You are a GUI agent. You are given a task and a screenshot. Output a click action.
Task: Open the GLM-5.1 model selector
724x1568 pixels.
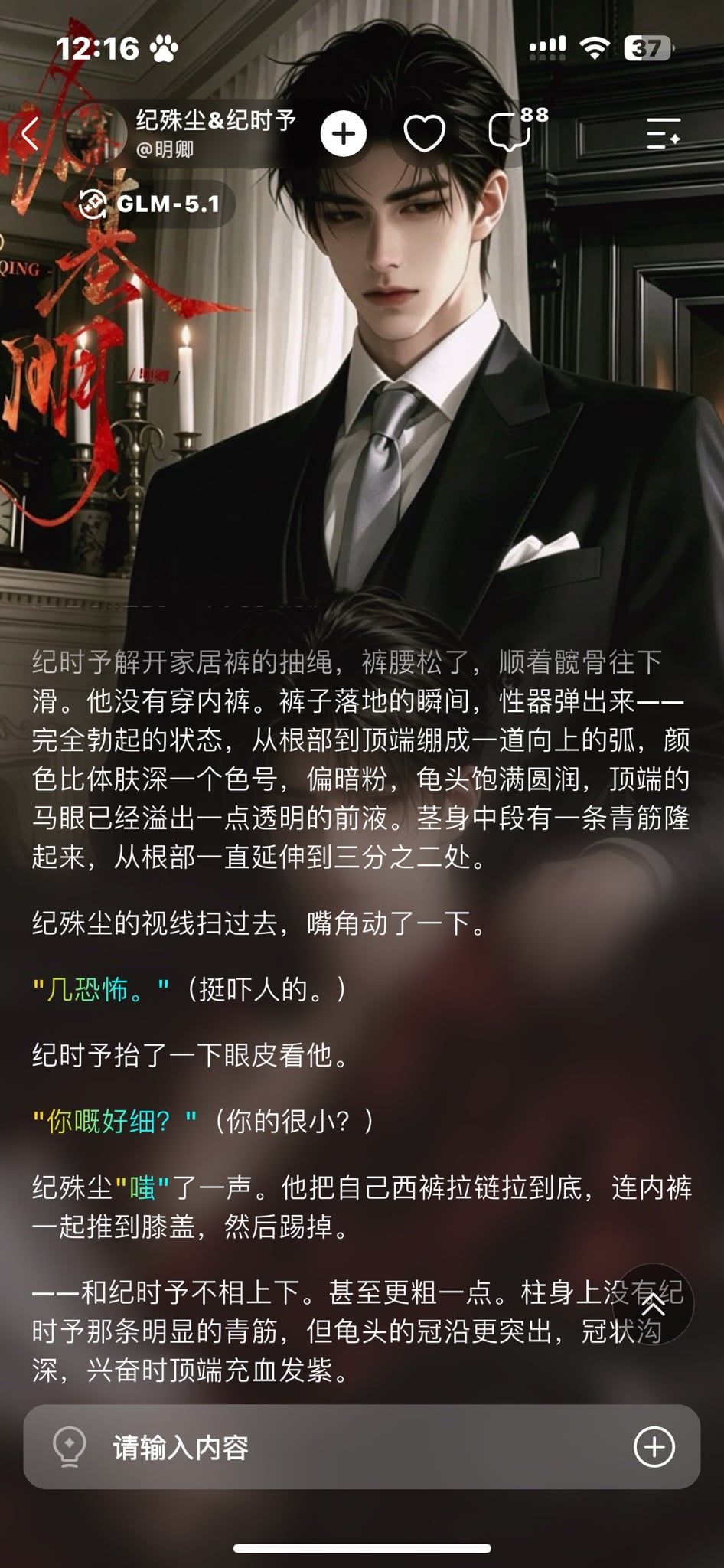149,204
